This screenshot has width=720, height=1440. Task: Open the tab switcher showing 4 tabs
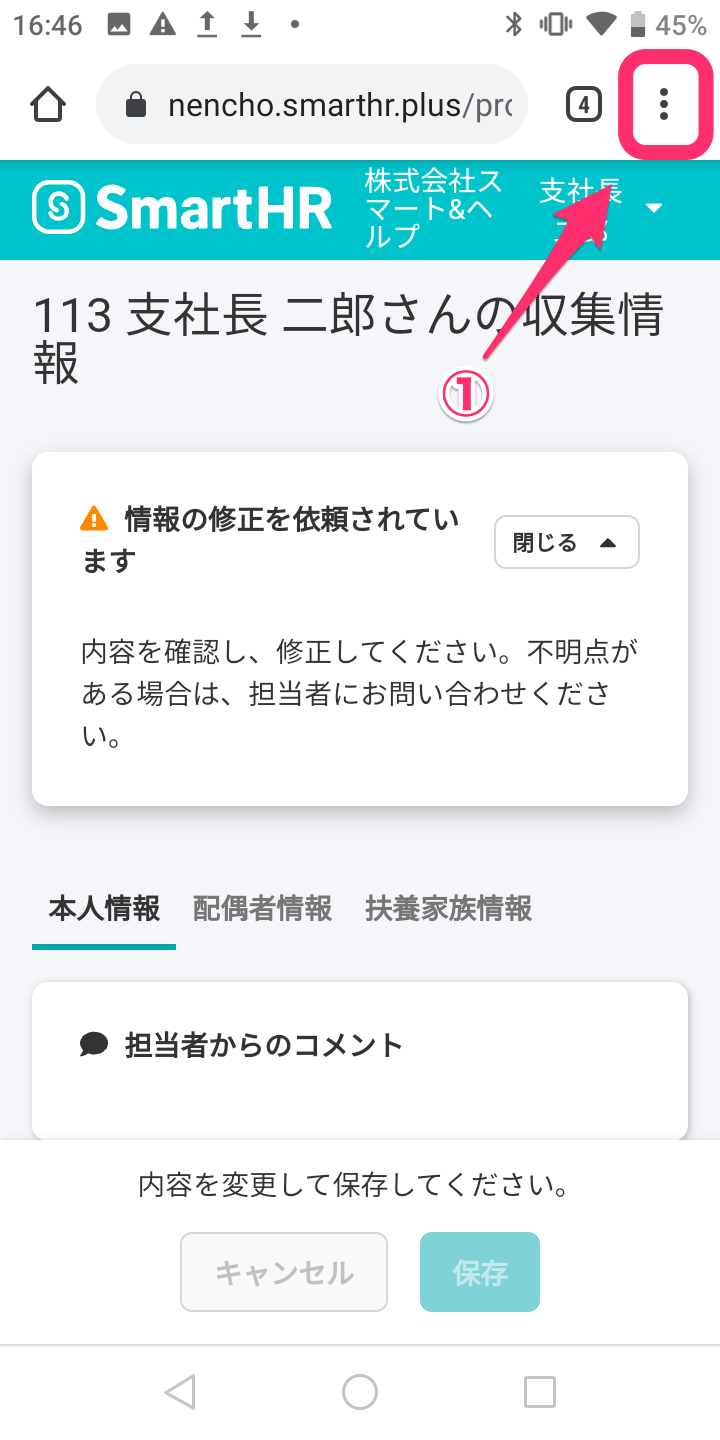pyautogui.click(x=585, y=104)
